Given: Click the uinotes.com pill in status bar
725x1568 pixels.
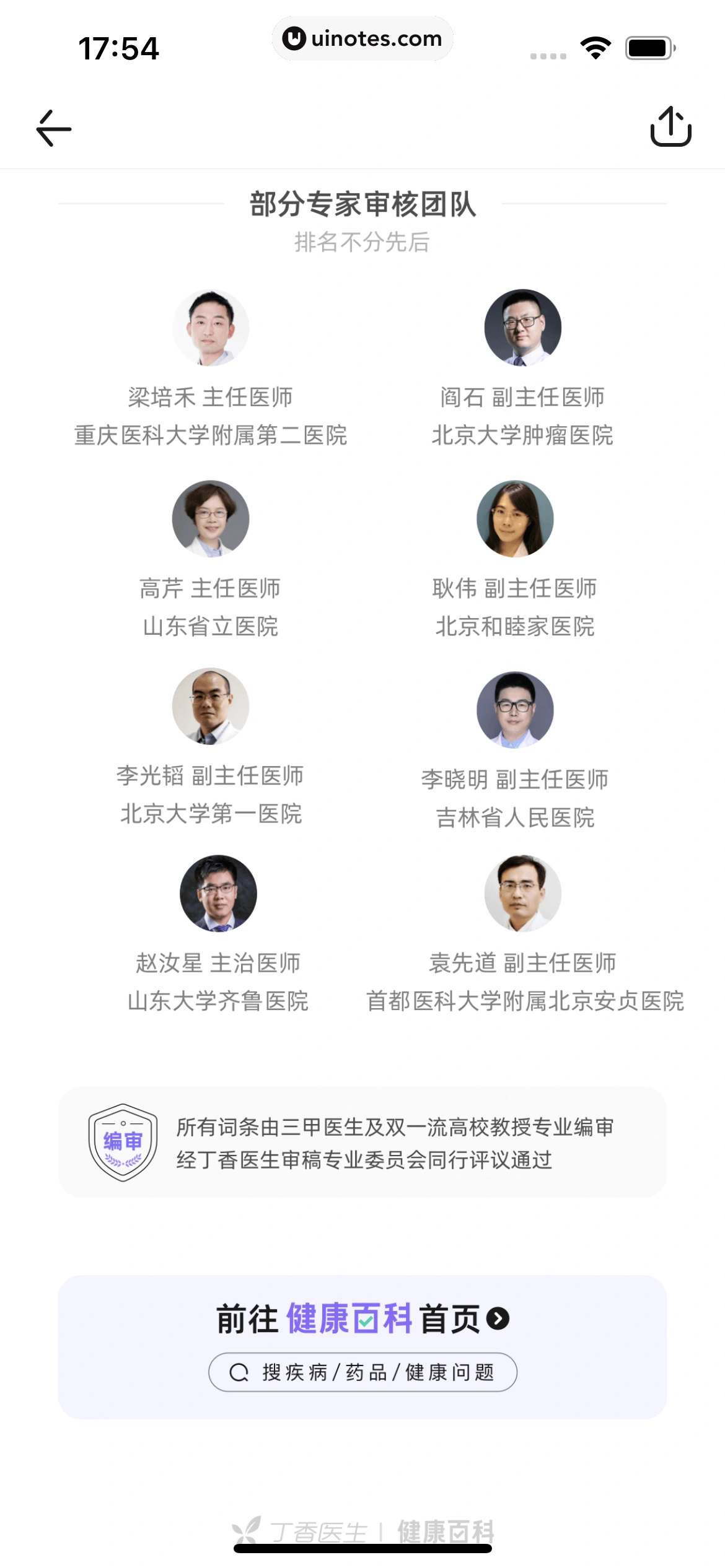Looking at the screenshot, I should (362, 38).
